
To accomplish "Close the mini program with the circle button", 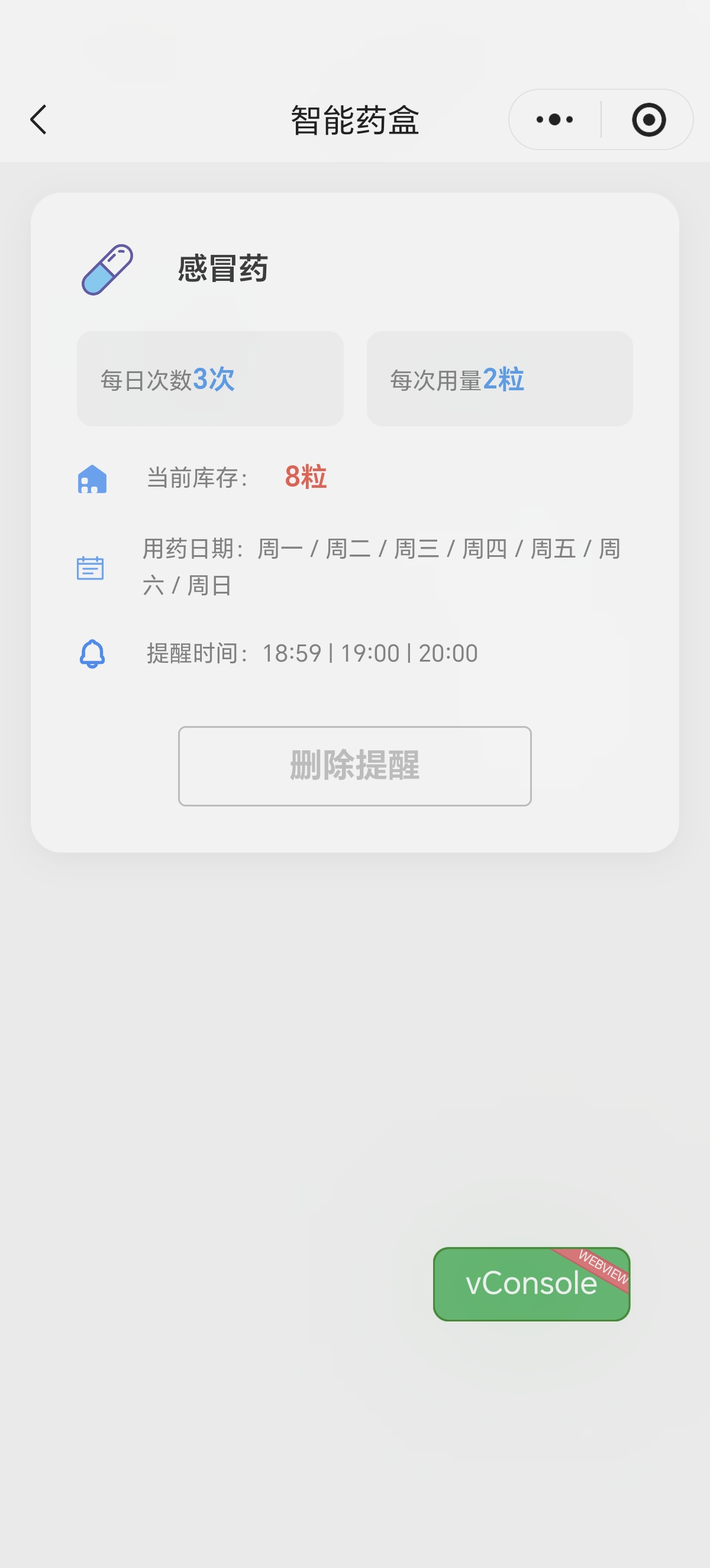I will 648,119.
